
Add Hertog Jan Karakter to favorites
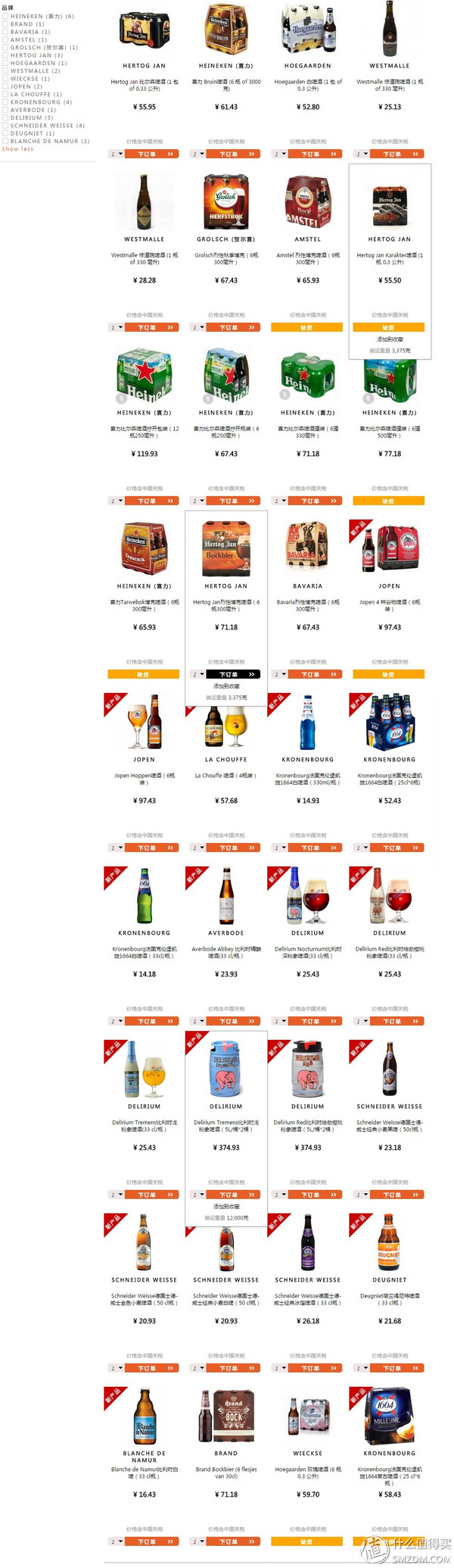390,339
